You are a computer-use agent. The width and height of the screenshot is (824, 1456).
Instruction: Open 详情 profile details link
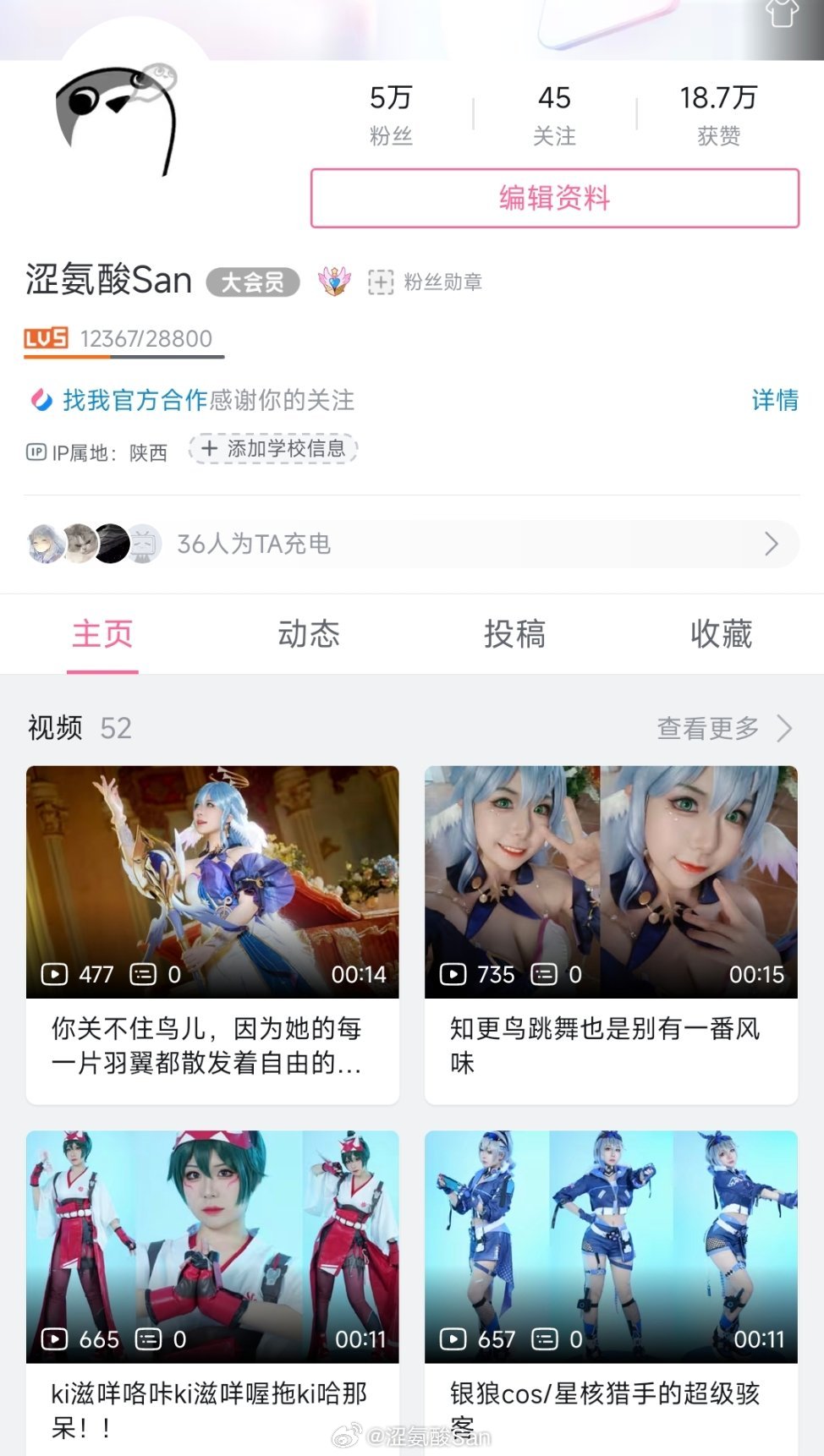(774, 400)
